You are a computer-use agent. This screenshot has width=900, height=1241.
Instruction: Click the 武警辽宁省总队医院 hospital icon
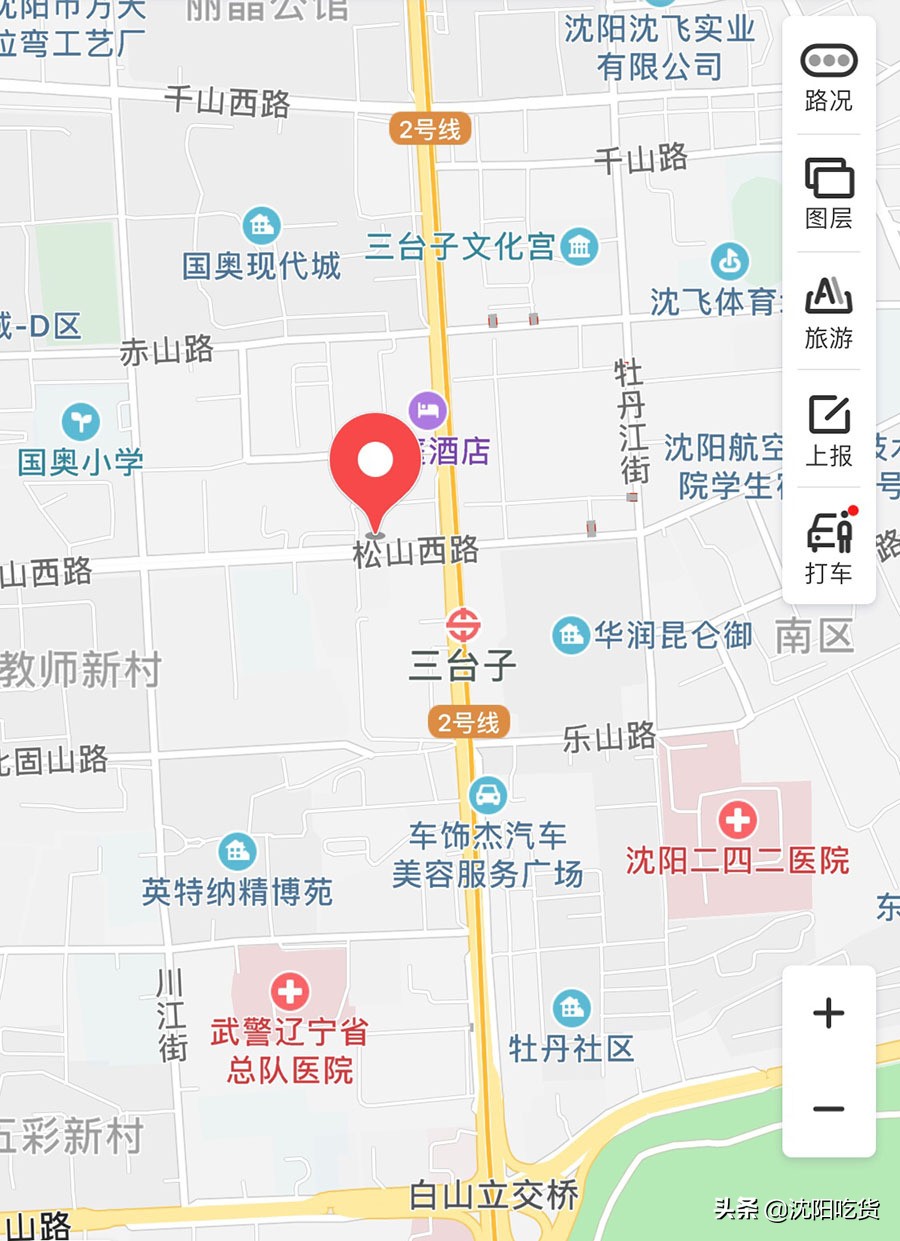[289, 993]
